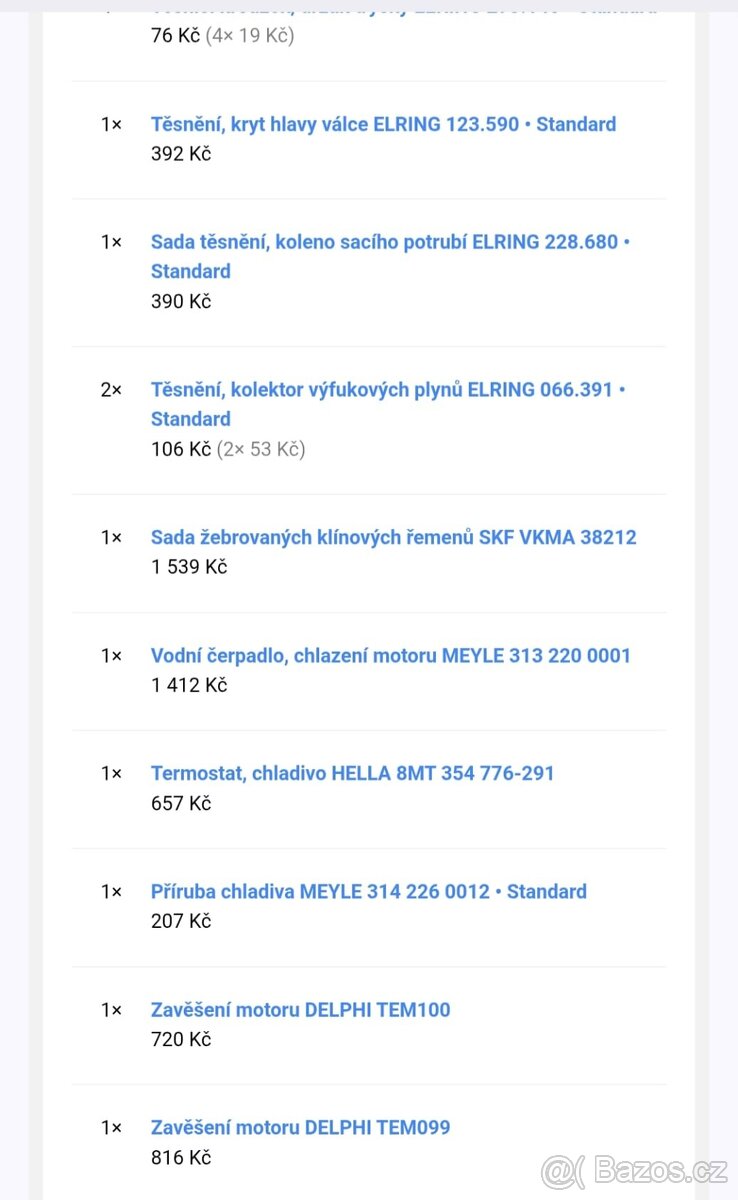View Vodní čerpadlo MEYLE 313 220 0001
Viewport: 738px width, 1200px height.
tap(390, 656)
